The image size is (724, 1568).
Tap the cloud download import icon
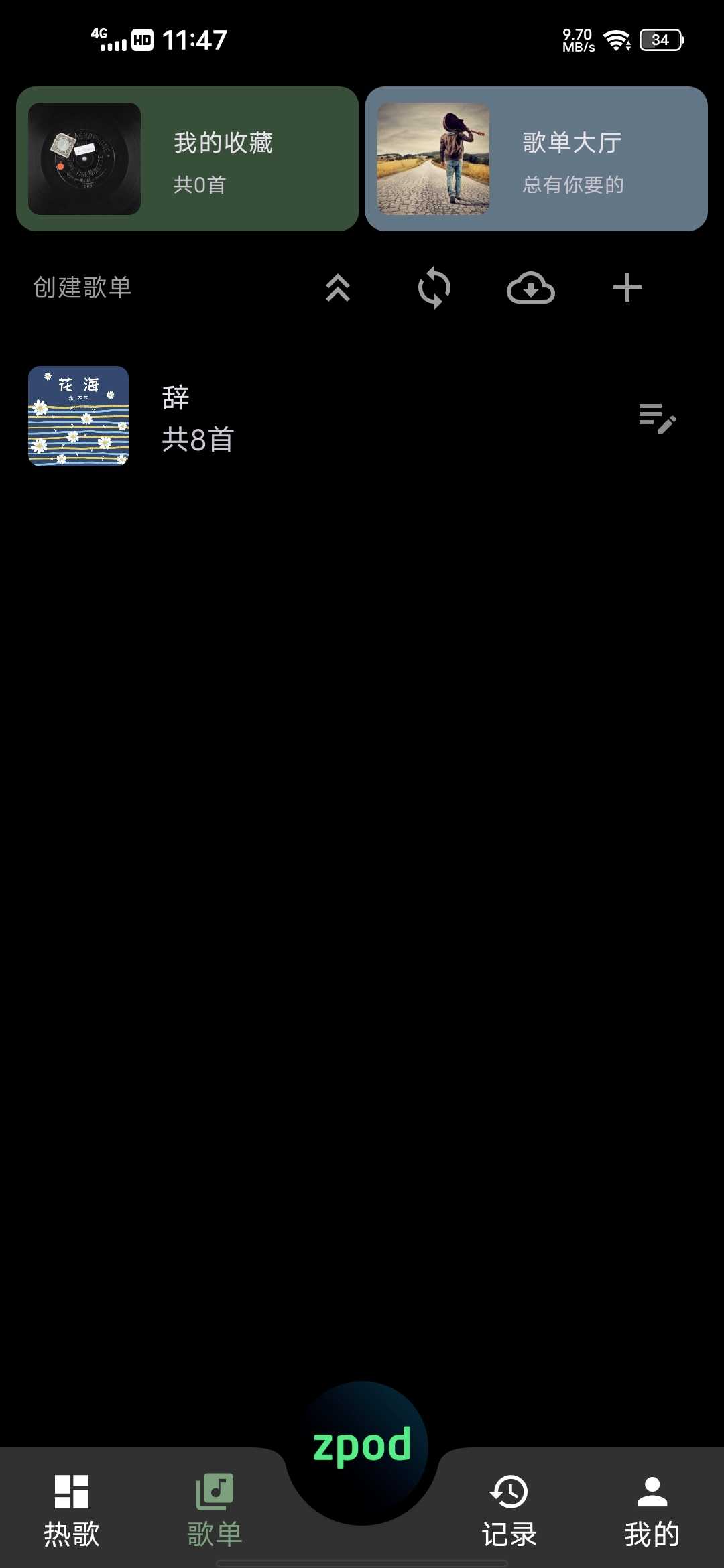(530, 288)
